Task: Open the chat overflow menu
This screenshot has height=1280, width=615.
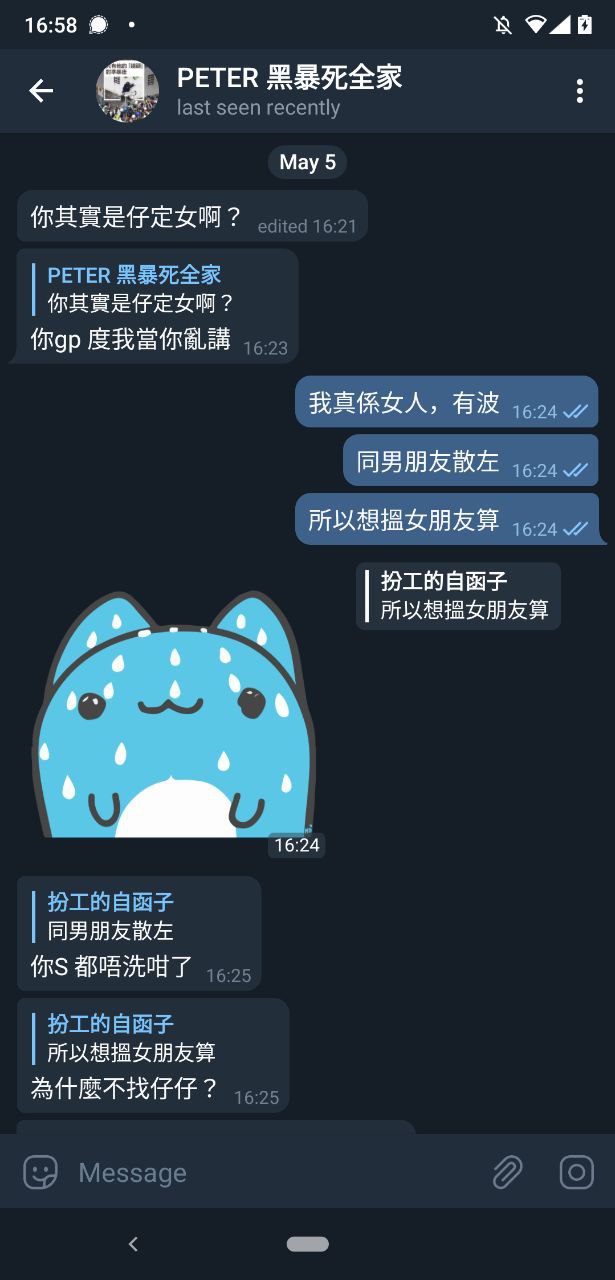Action: click(x=579, y=91)
